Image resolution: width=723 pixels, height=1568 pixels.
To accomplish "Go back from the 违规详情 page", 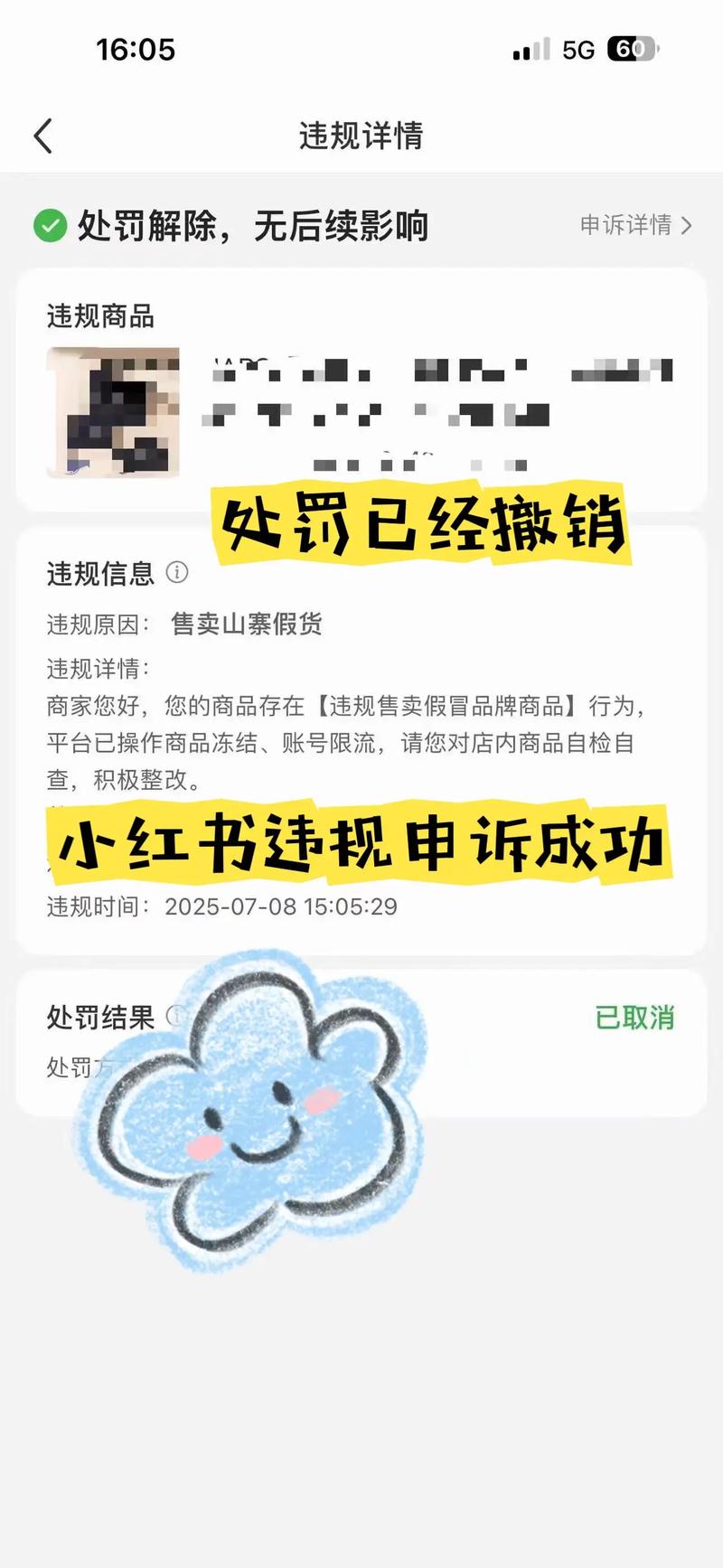I will (x=42, y=136).
